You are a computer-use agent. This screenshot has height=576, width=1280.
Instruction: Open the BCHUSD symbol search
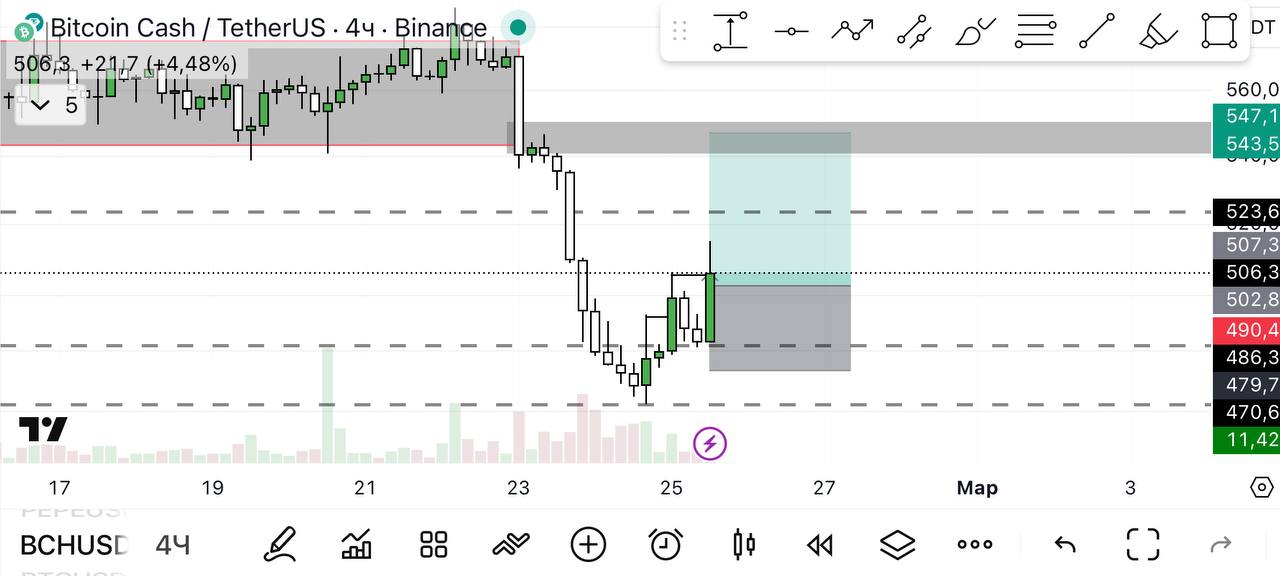74,545
